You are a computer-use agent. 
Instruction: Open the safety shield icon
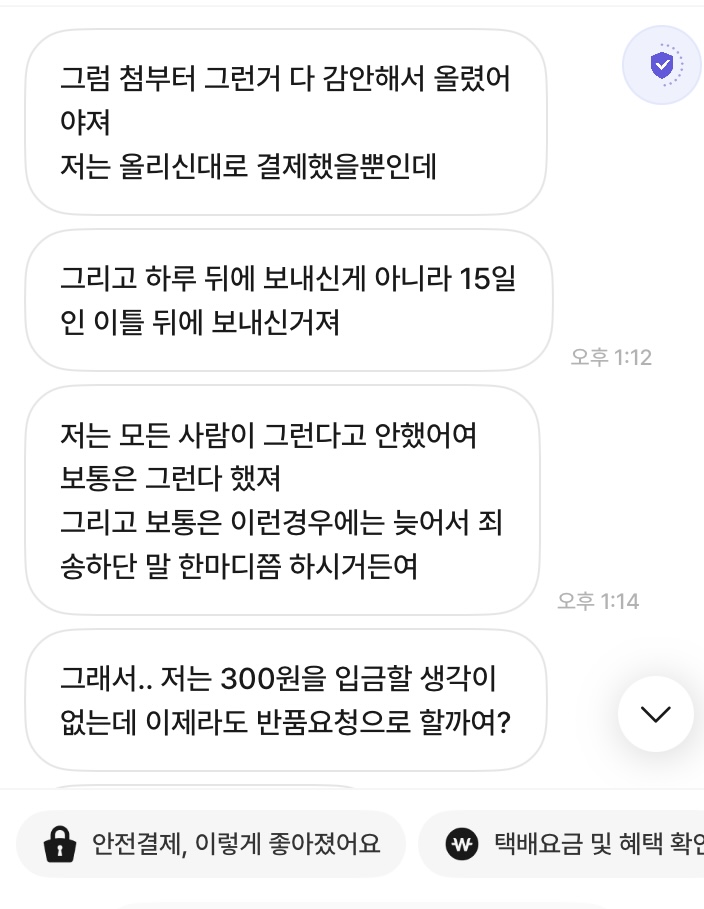pyautogui.click(x=661, y=66)
